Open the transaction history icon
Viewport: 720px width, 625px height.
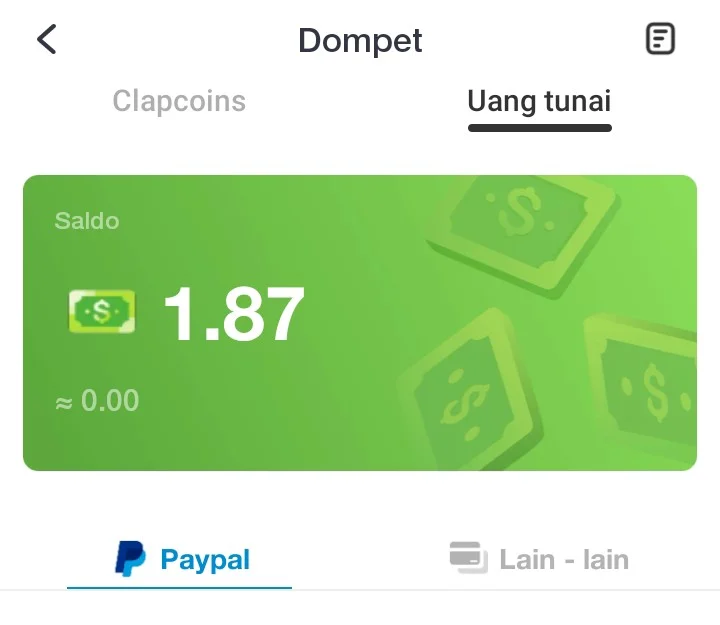point(660,40)
